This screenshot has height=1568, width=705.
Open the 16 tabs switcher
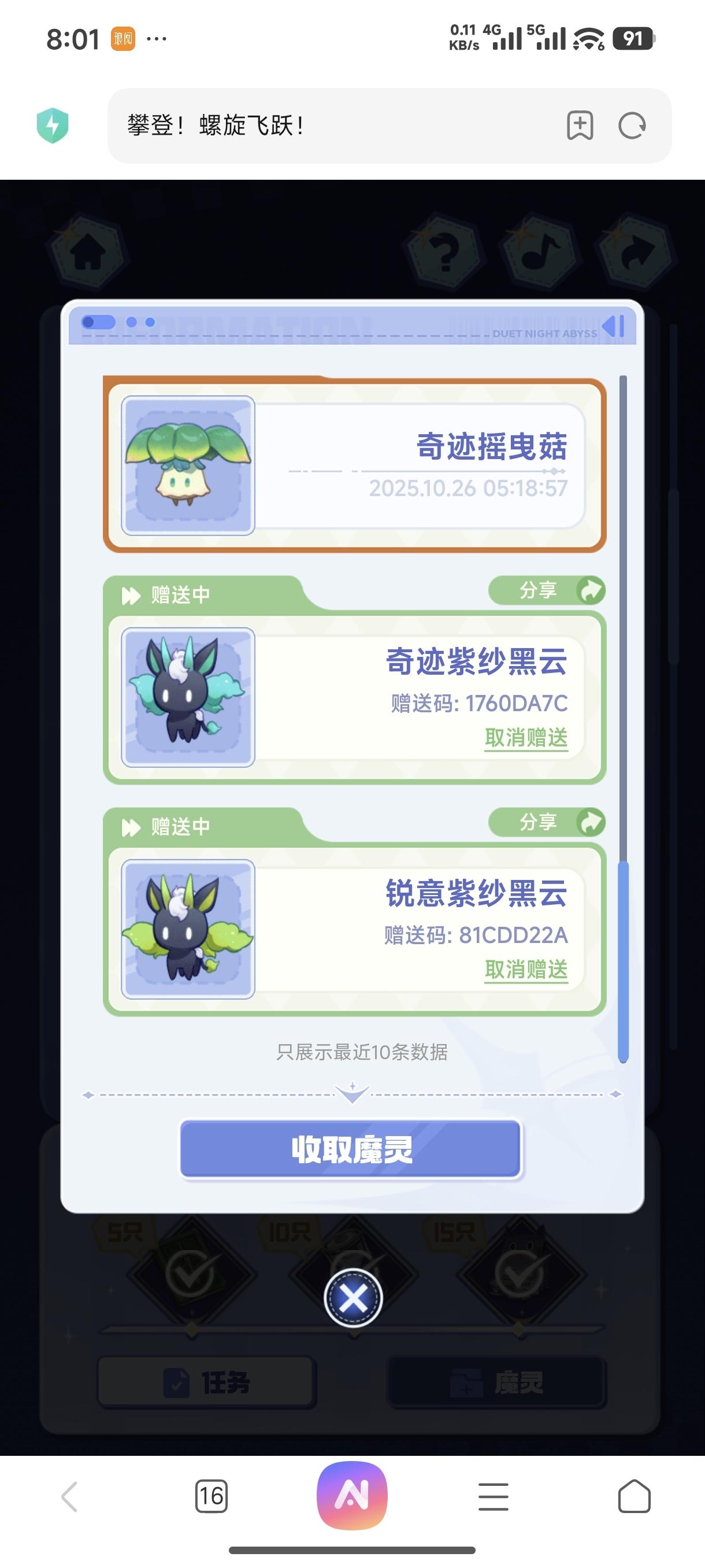[211, 1497]
